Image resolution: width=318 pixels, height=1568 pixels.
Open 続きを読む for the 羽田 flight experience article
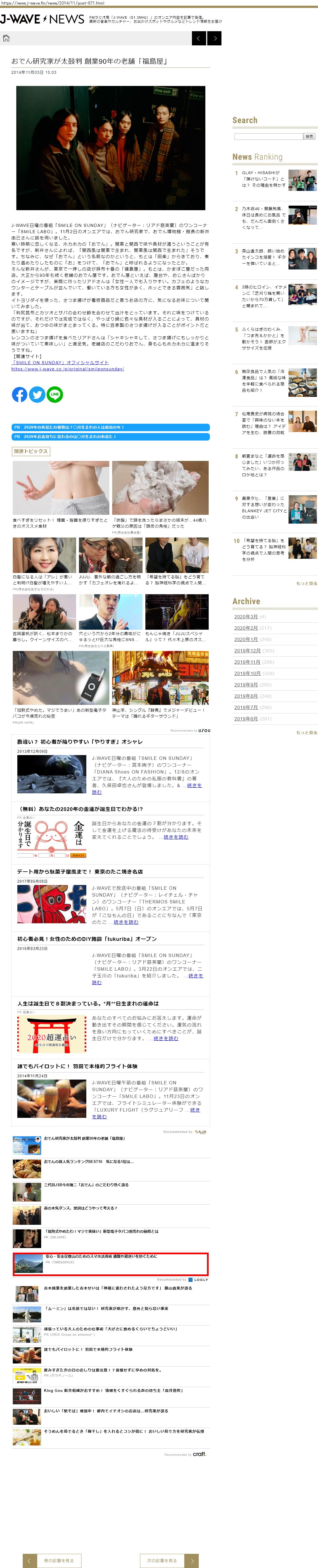[194, 1109]
